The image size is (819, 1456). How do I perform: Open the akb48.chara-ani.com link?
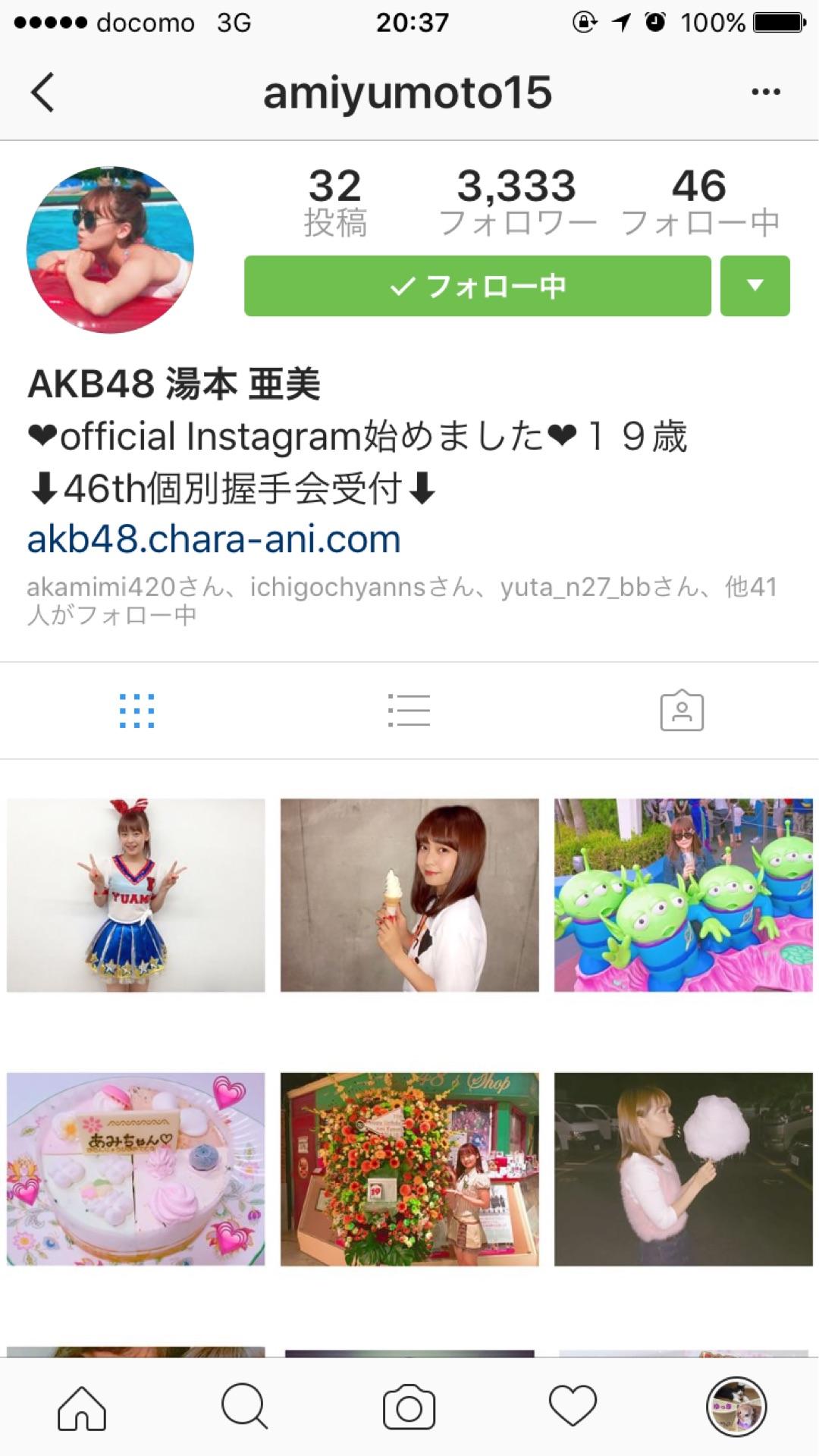pyautogui.click(x=214, y=539)
